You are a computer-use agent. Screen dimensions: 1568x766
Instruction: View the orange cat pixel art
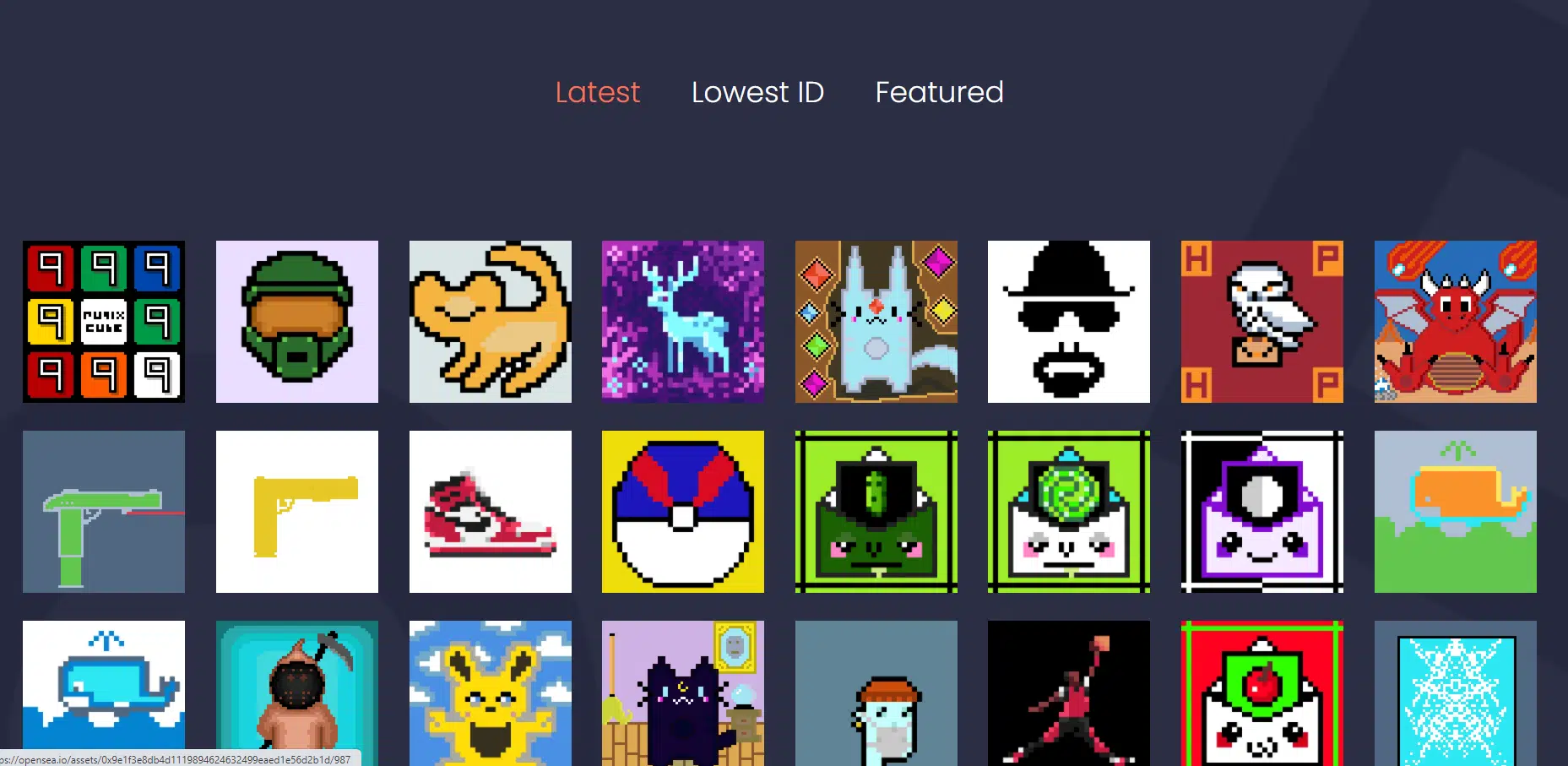point(490,322)
